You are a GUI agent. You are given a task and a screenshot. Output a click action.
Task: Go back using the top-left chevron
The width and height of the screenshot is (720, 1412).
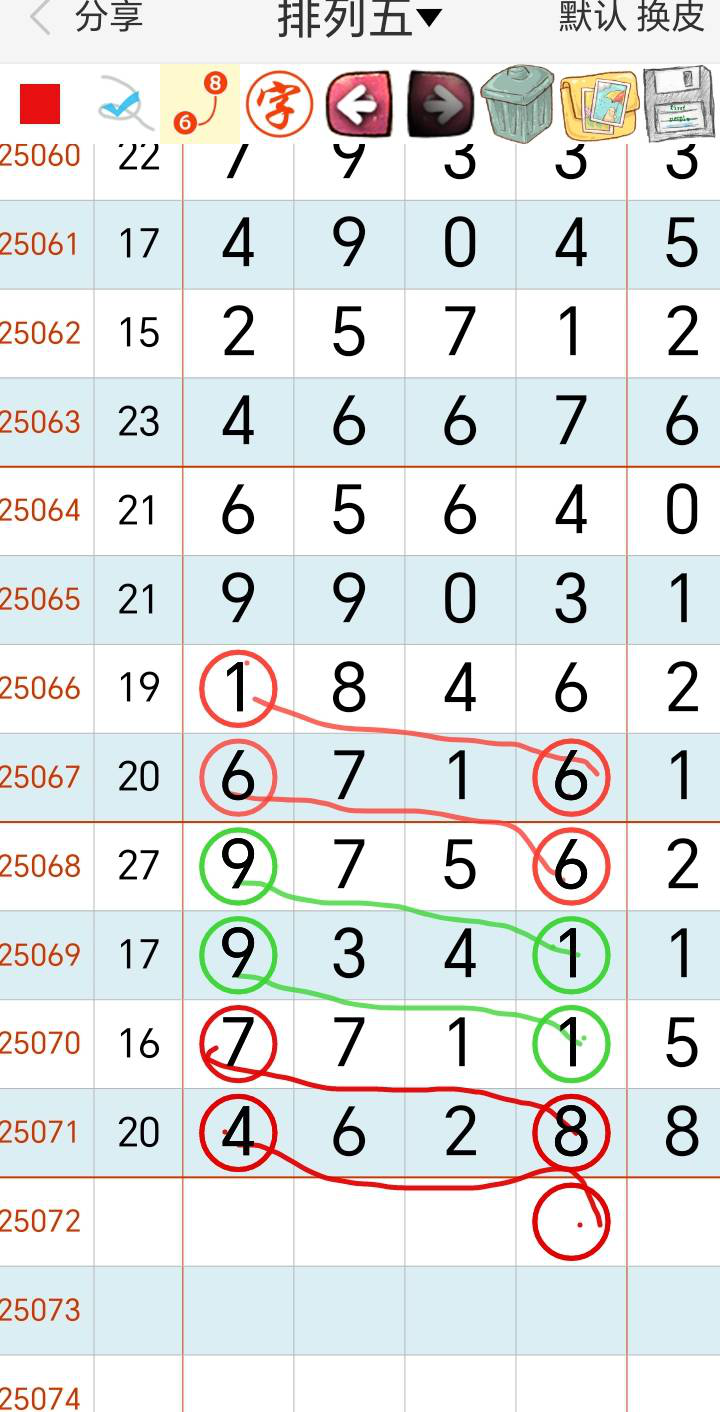coord(40,18)
